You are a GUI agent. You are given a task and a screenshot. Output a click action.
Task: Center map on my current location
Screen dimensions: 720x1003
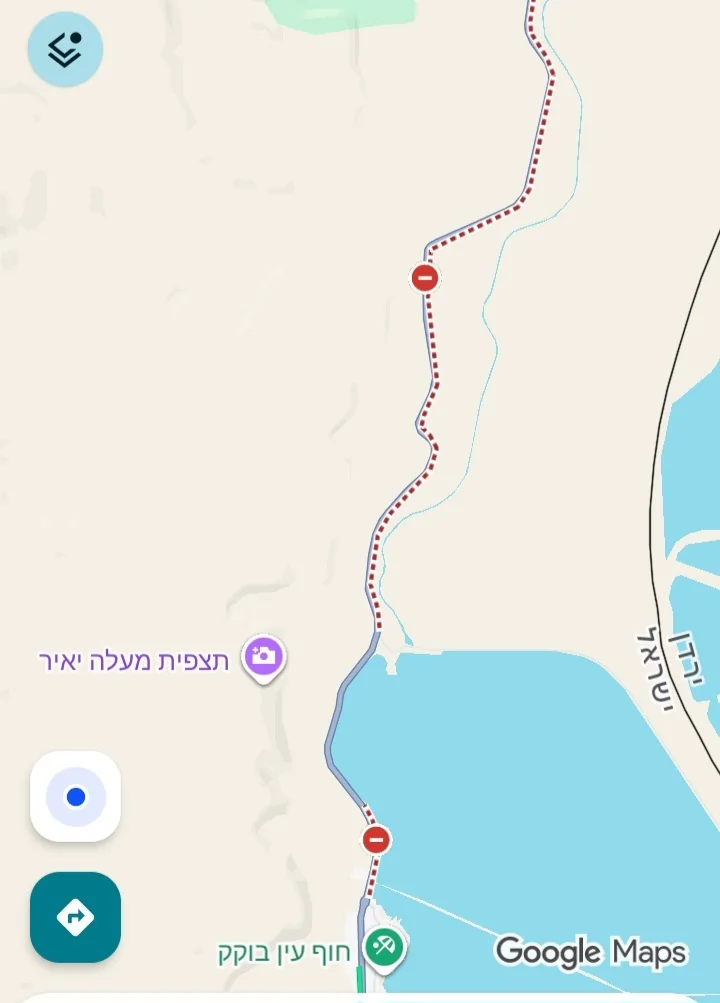[x=75, y=797]
